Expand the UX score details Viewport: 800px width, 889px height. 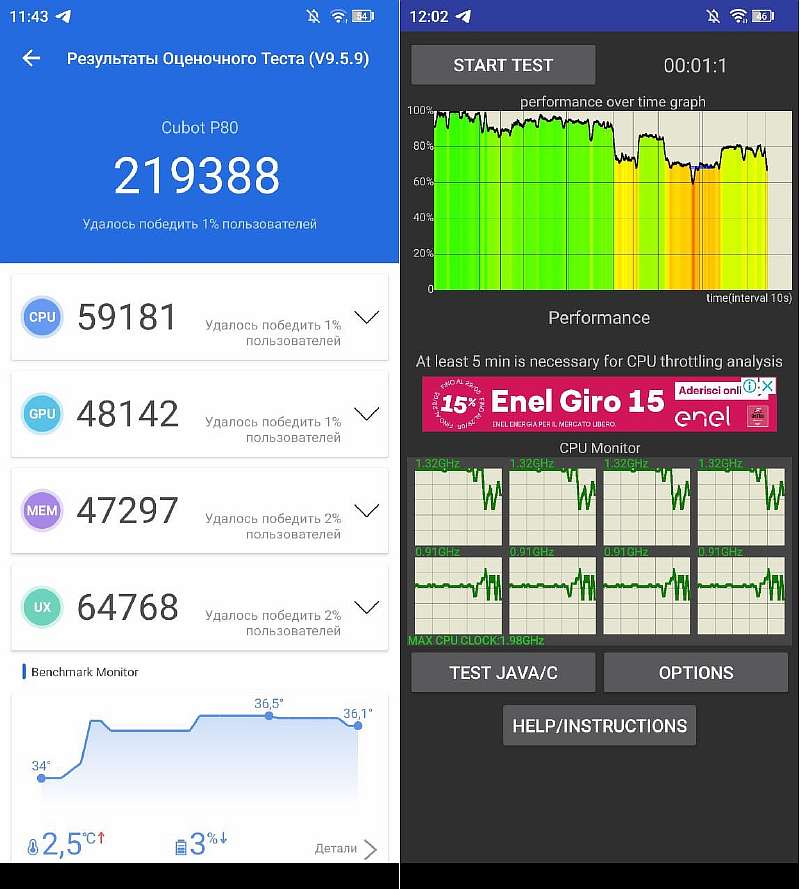(367, 607)
